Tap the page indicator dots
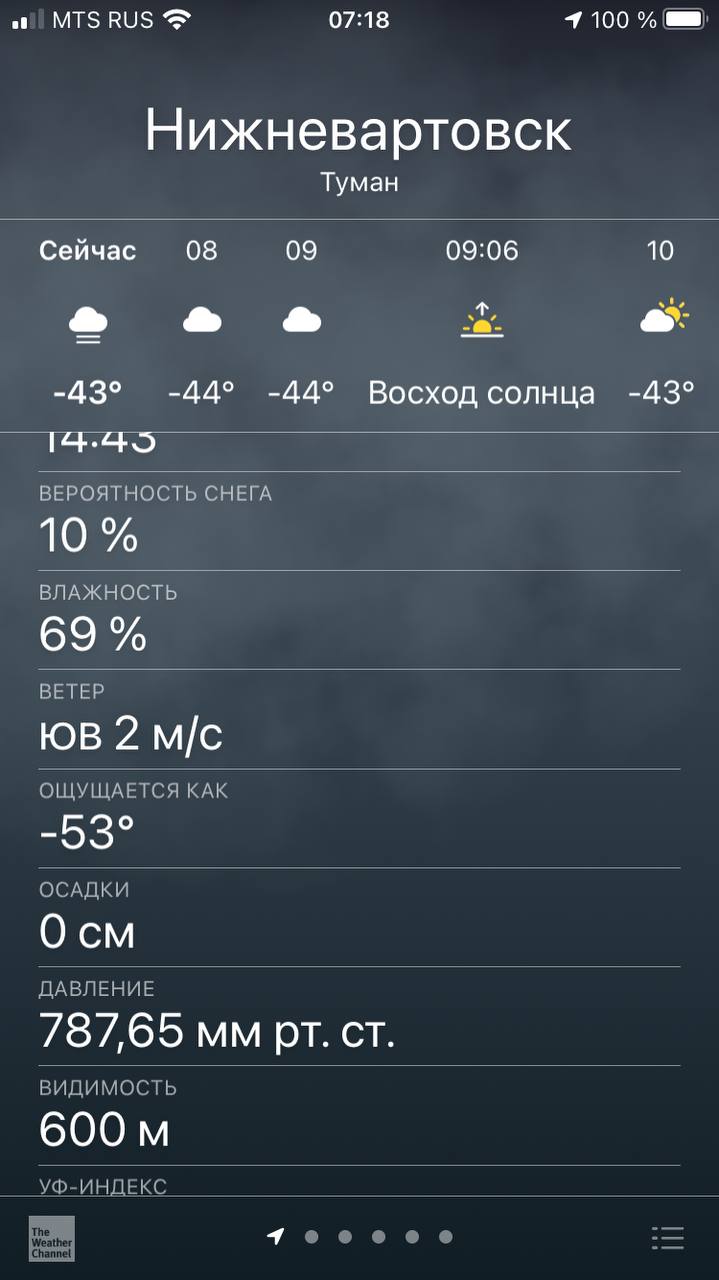The width and height of the screenshot is (719, 1280). (360, 1237)
